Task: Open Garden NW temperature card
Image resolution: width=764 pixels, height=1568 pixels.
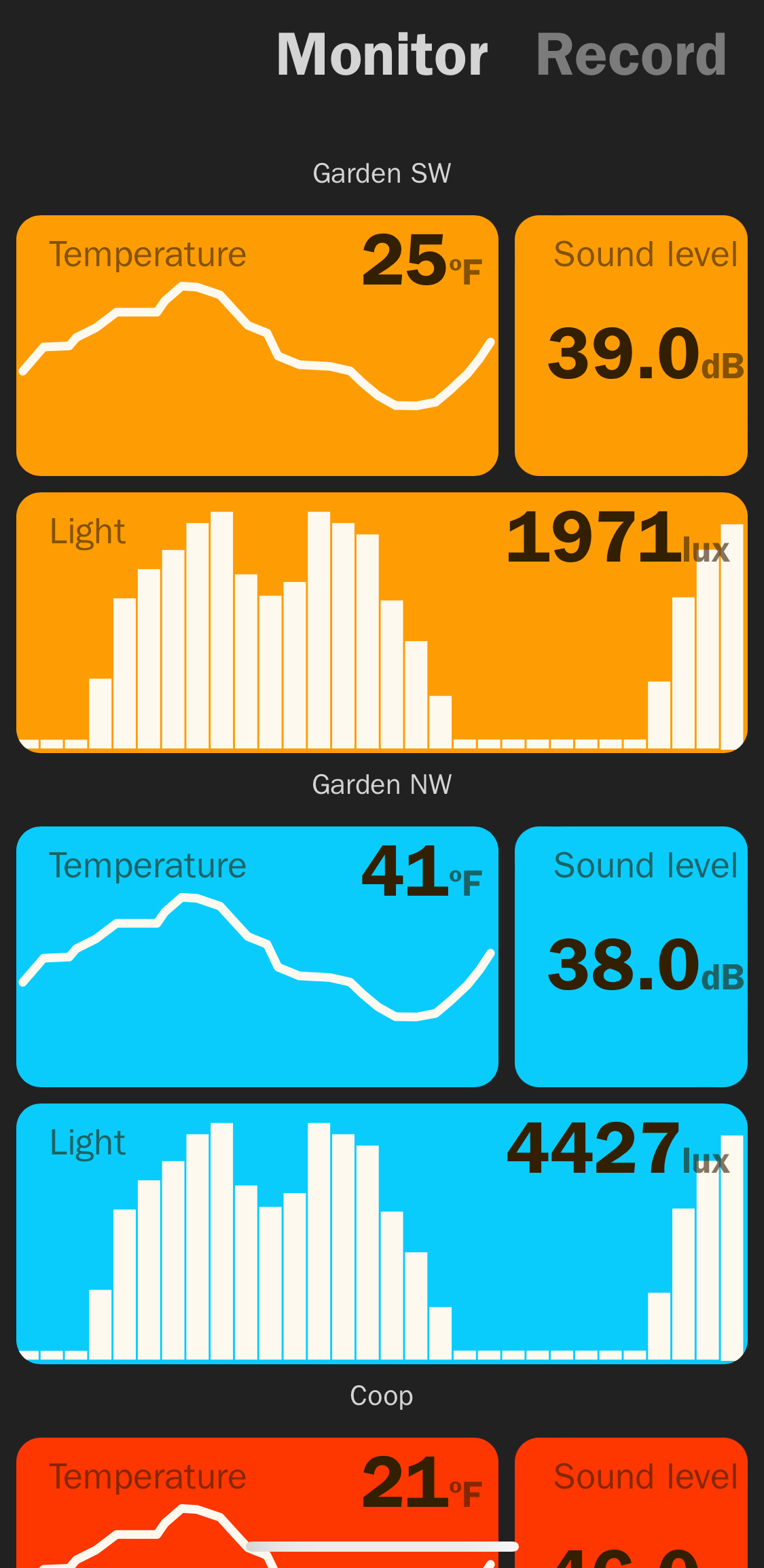Action: 257,956
